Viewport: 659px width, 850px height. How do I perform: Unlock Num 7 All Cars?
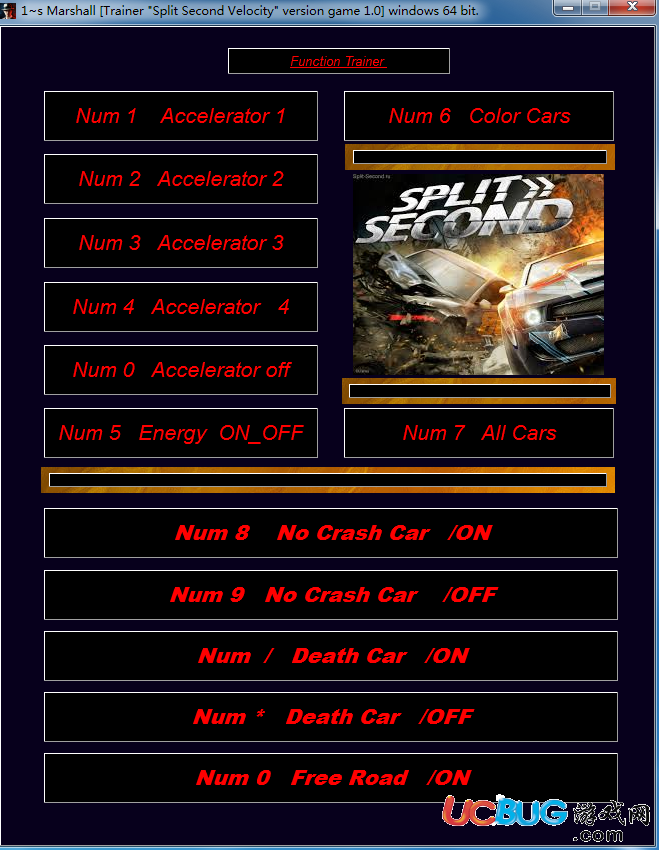coord(479,433)
